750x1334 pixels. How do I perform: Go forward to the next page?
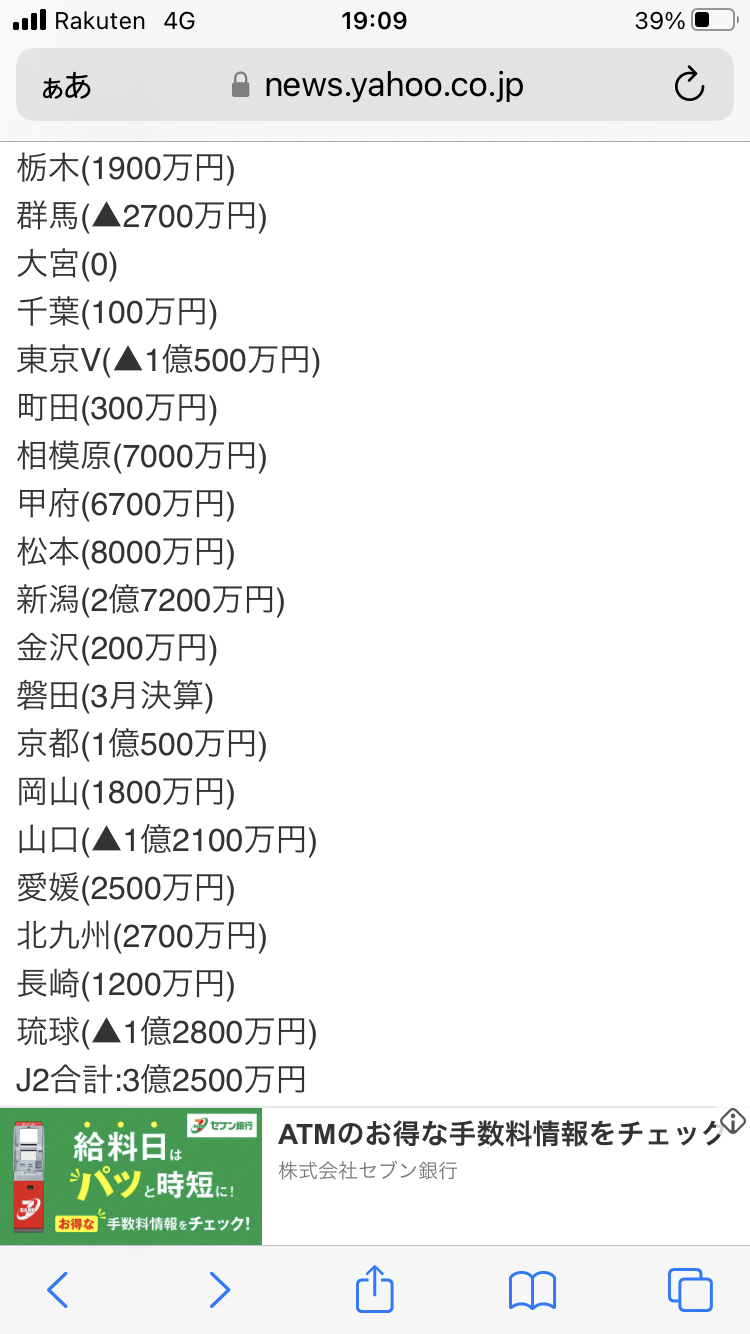tap(219, 1290)
